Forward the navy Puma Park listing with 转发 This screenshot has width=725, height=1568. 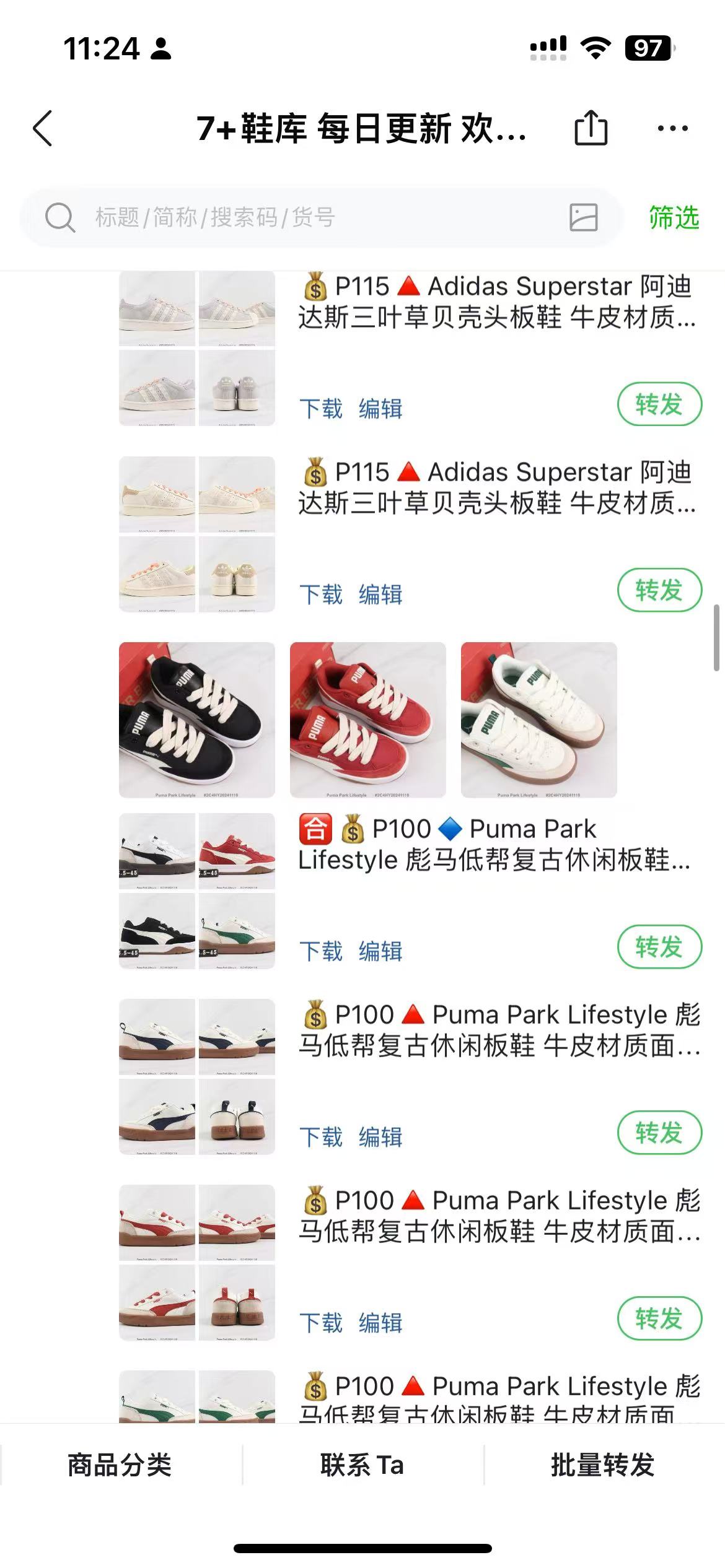pos(659,1133)
